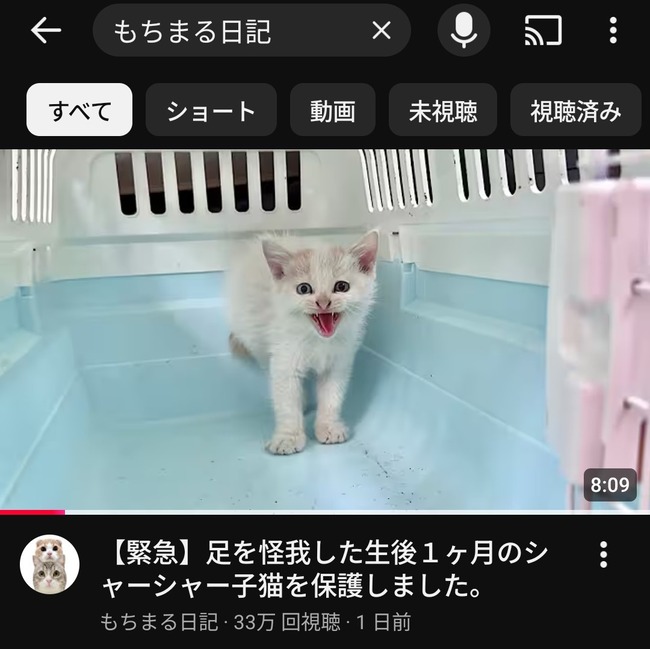The height and width of the screenshot is (649, 650).
Task: Clear the search query with the X
Action: tap(381, 31)
